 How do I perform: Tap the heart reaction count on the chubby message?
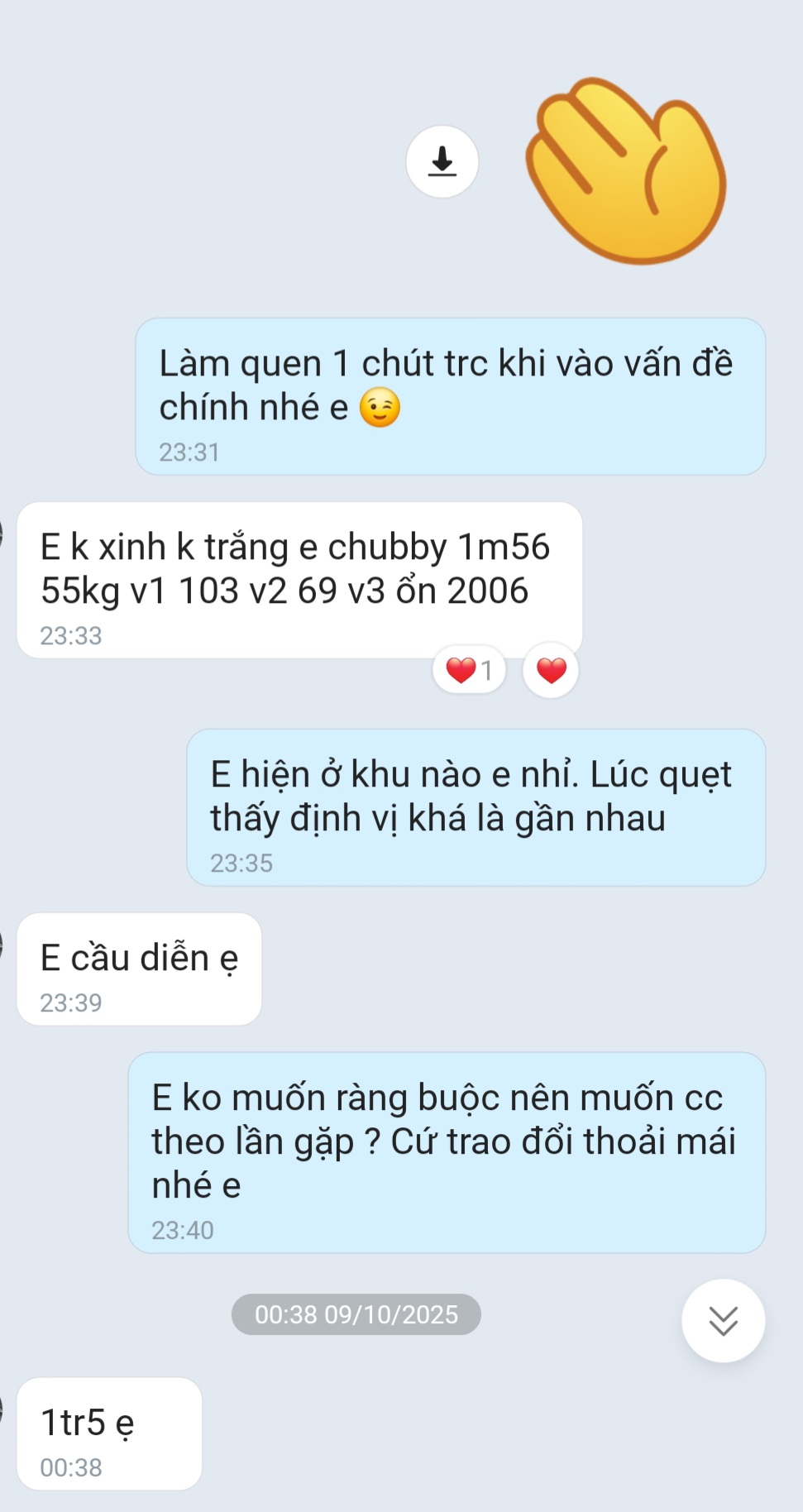469,670
